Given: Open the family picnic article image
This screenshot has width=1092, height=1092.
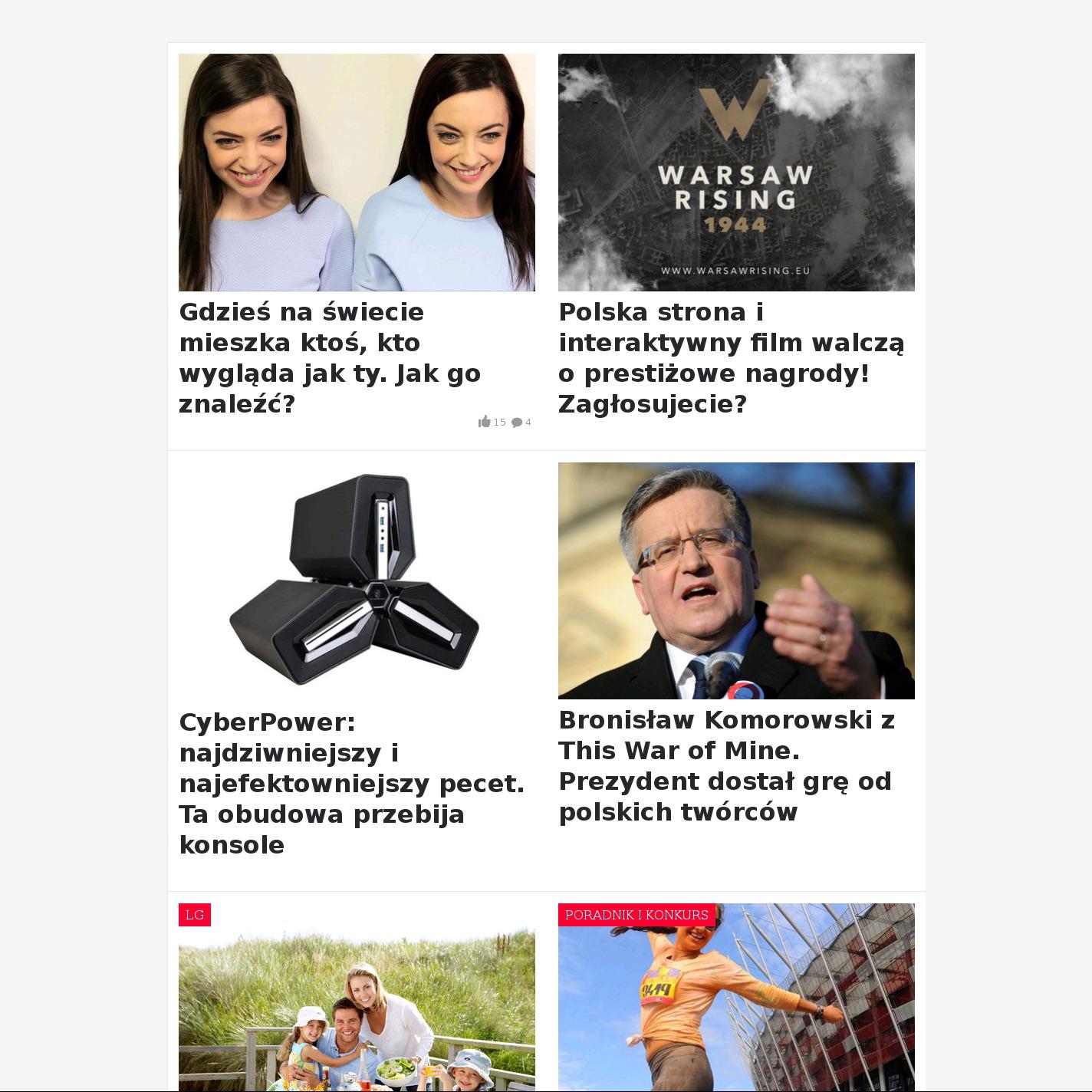Looking at the screenshot, I should pos(357,1012).
